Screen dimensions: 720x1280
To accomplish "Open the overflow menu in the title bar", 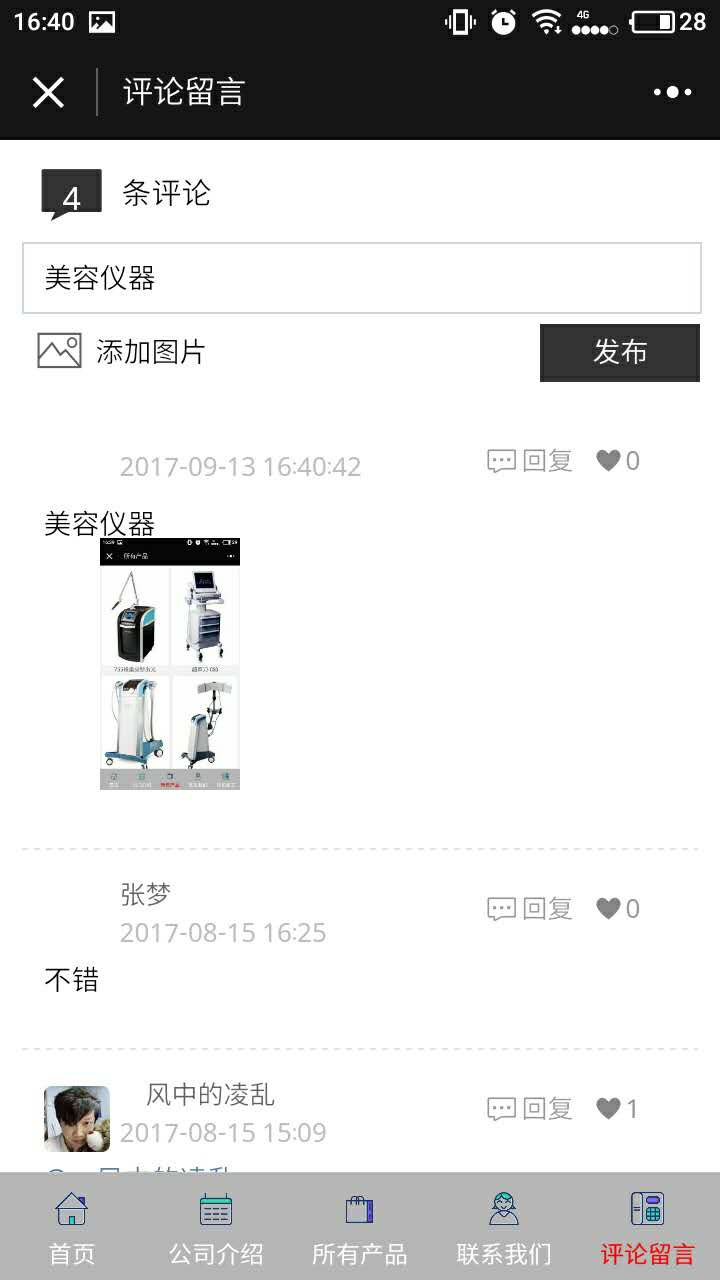I will 672,93.
